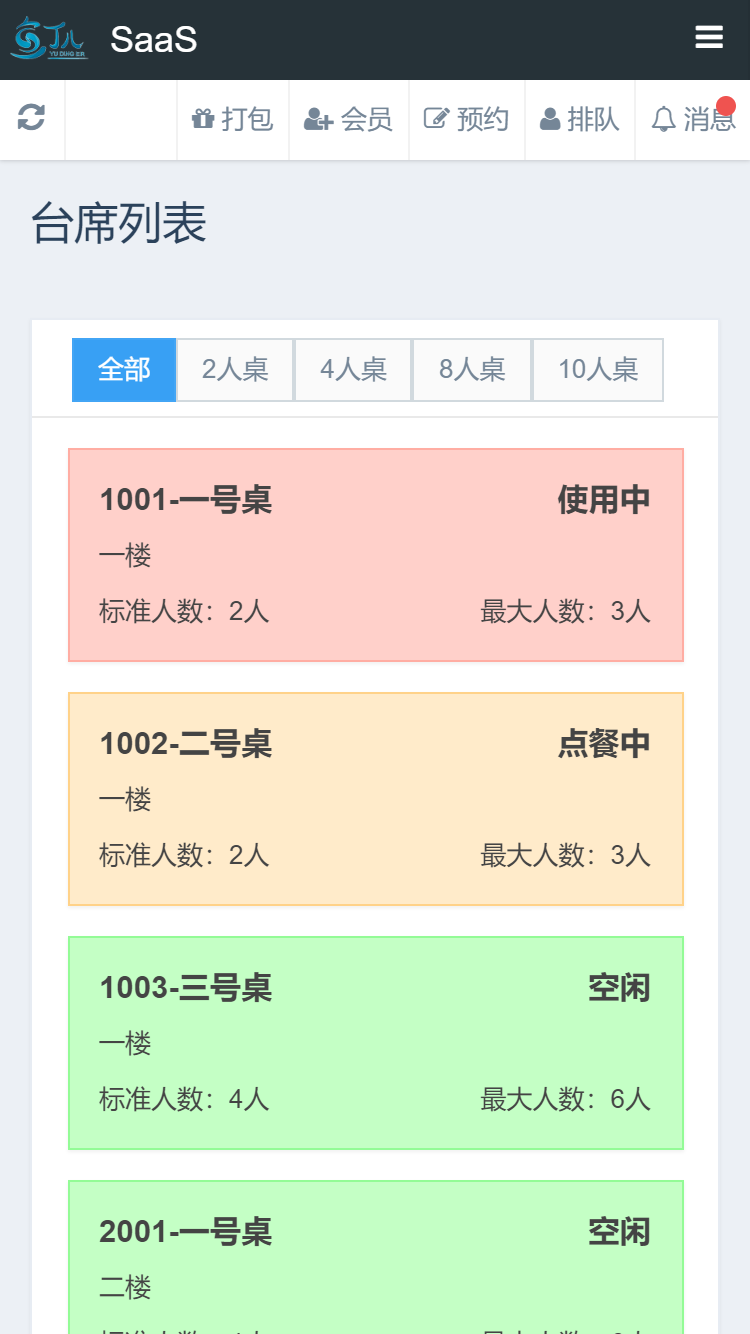Open table 1001-一号桌 card

(x=375, y=555)
